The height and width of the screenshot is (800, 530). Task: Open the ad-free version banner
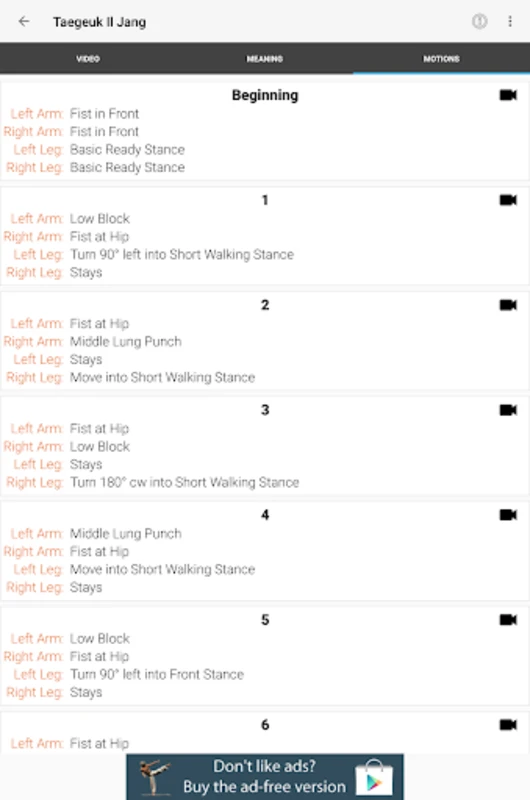(265, 777)
